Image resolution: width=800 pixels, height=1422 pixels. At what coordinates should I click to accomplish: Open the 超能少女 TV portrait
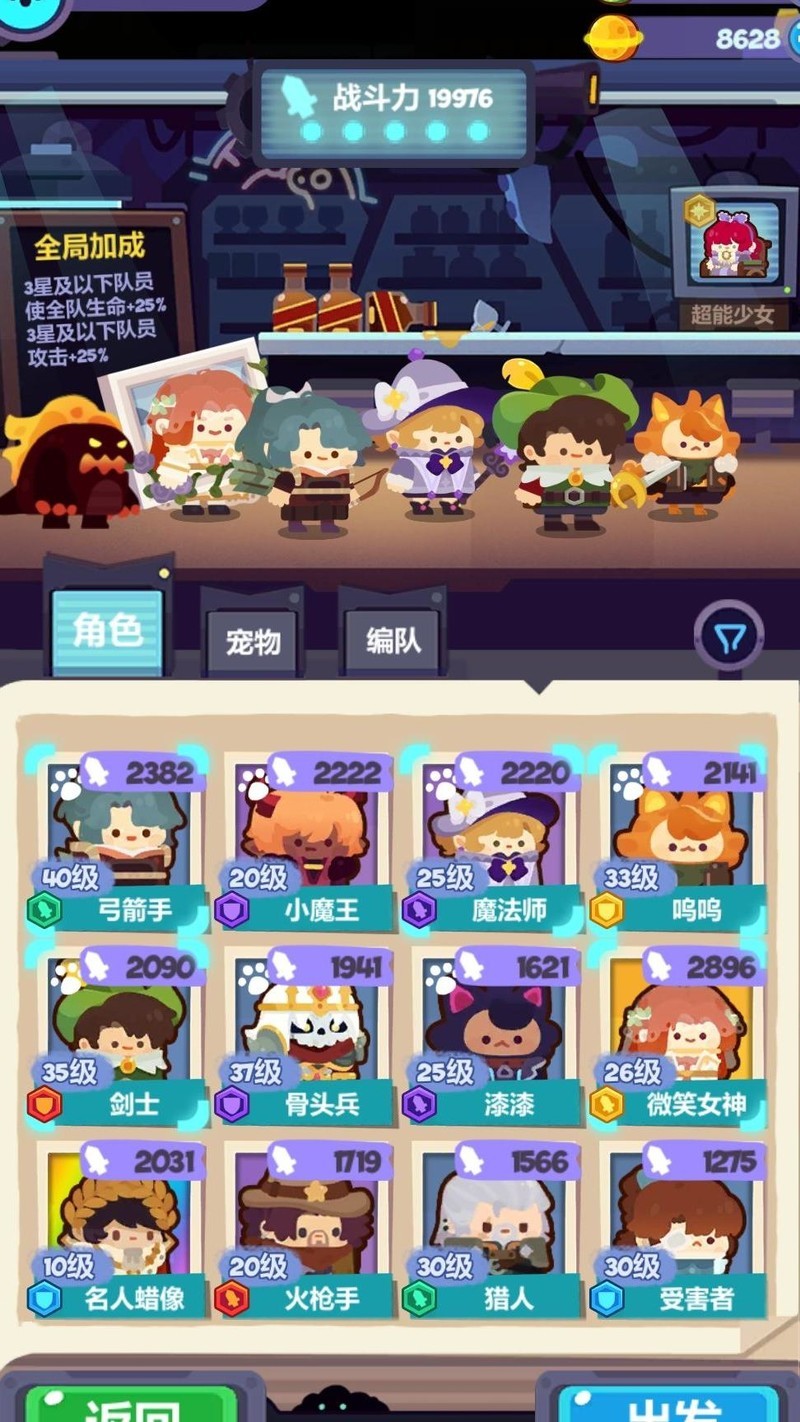click(x=733, y=250)
